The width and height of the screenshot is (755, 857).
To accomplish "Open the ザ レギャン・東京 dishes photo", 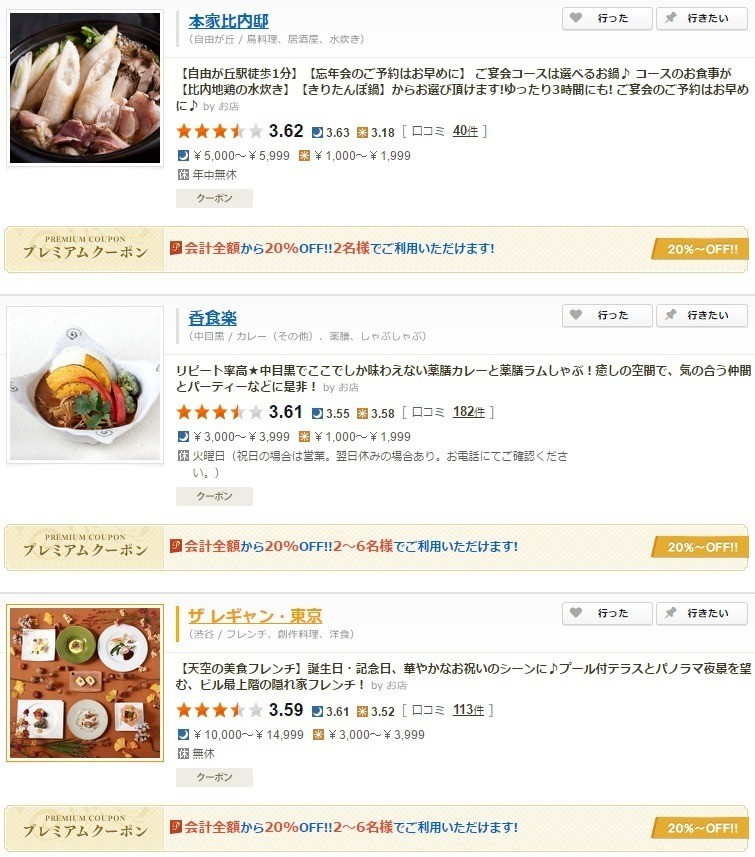I will point(85,683).
